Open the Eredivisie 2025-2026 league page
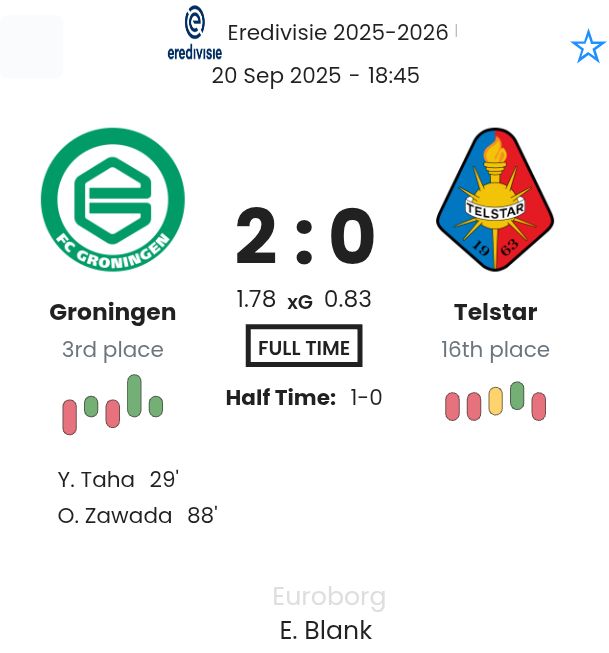This screenshot has width=609, height=653. [337, 32]
